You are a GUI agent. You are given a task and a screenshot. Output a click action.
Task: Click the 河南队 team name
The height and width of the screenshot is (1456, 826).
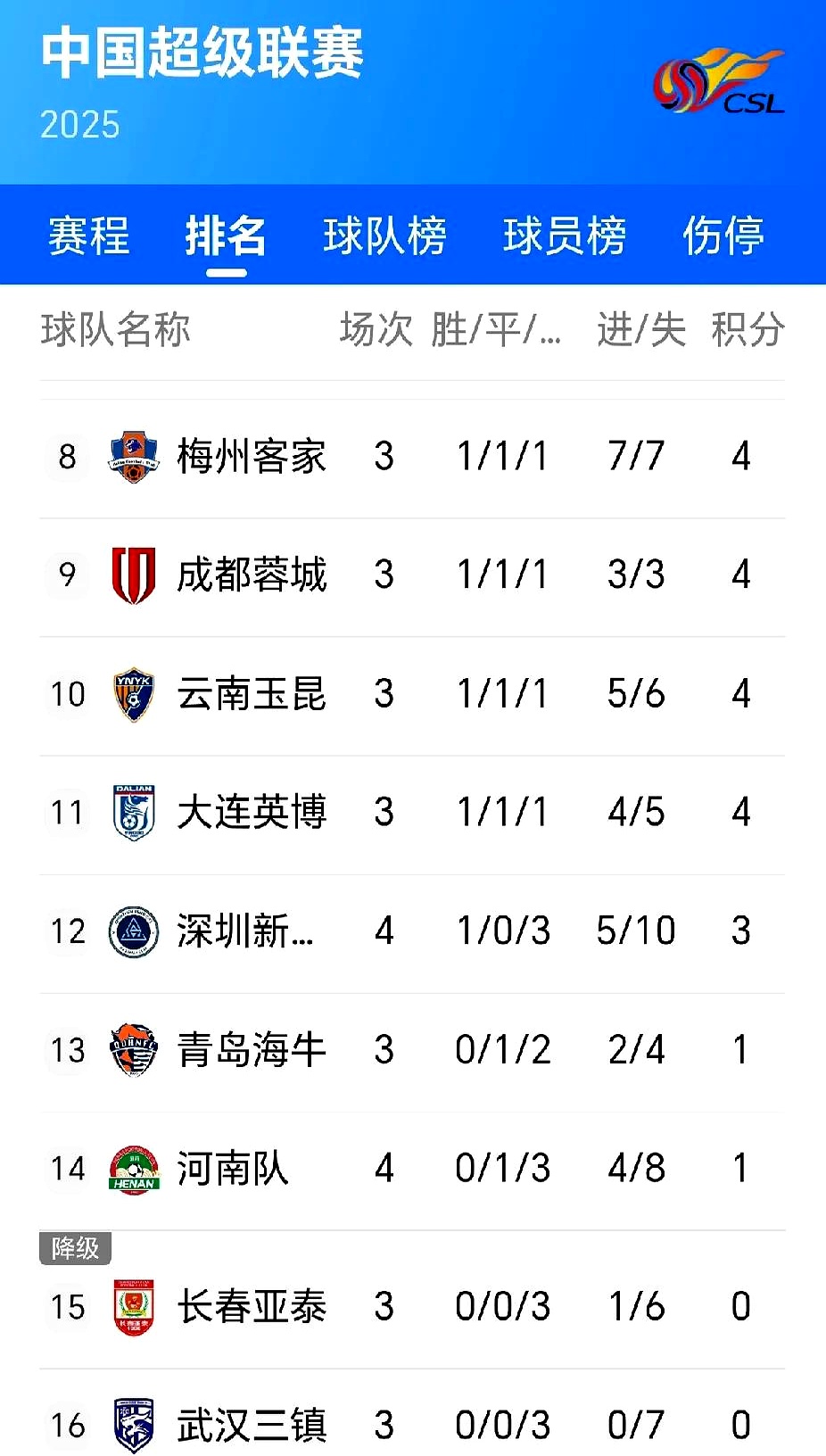[232, 1169]
